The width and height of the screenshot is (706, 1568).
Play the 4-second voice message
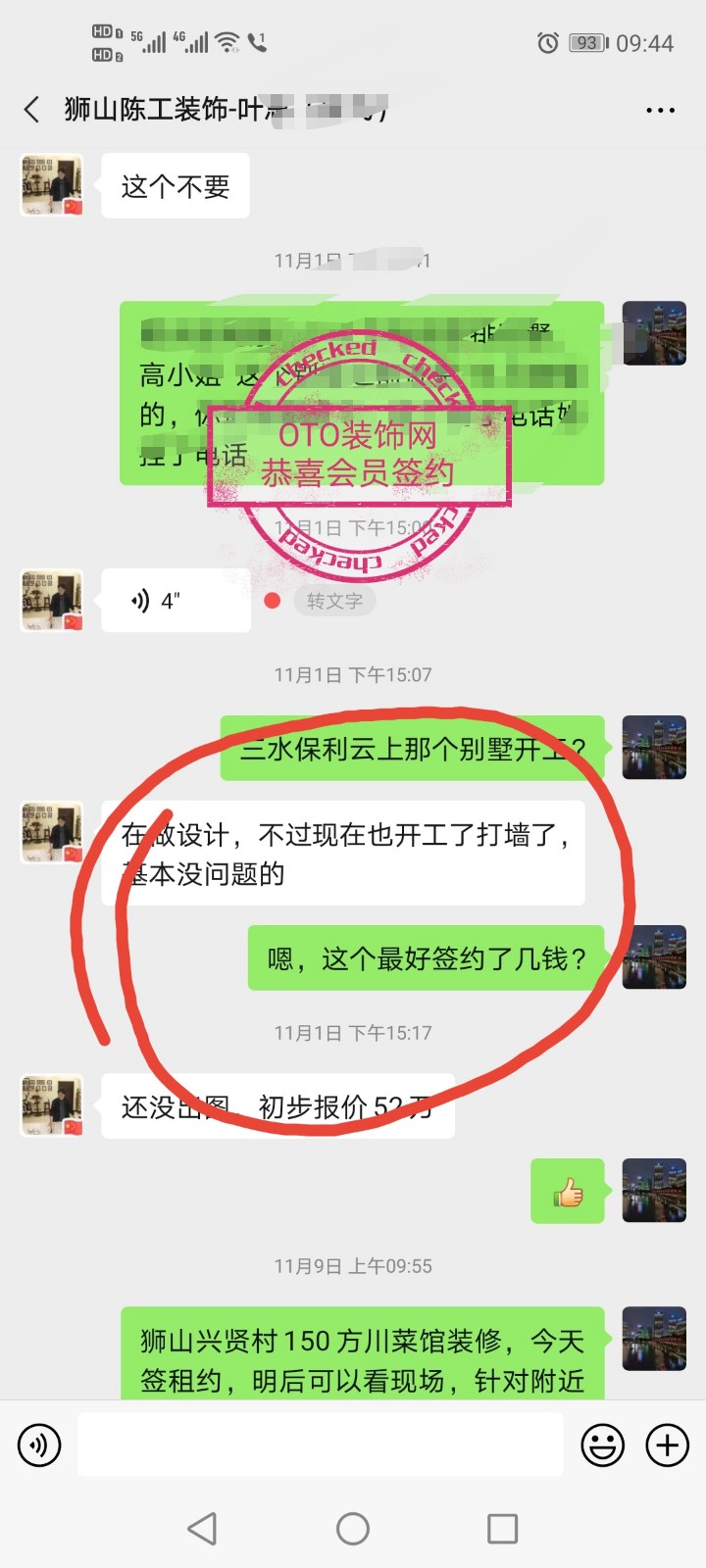click(176, 601)
